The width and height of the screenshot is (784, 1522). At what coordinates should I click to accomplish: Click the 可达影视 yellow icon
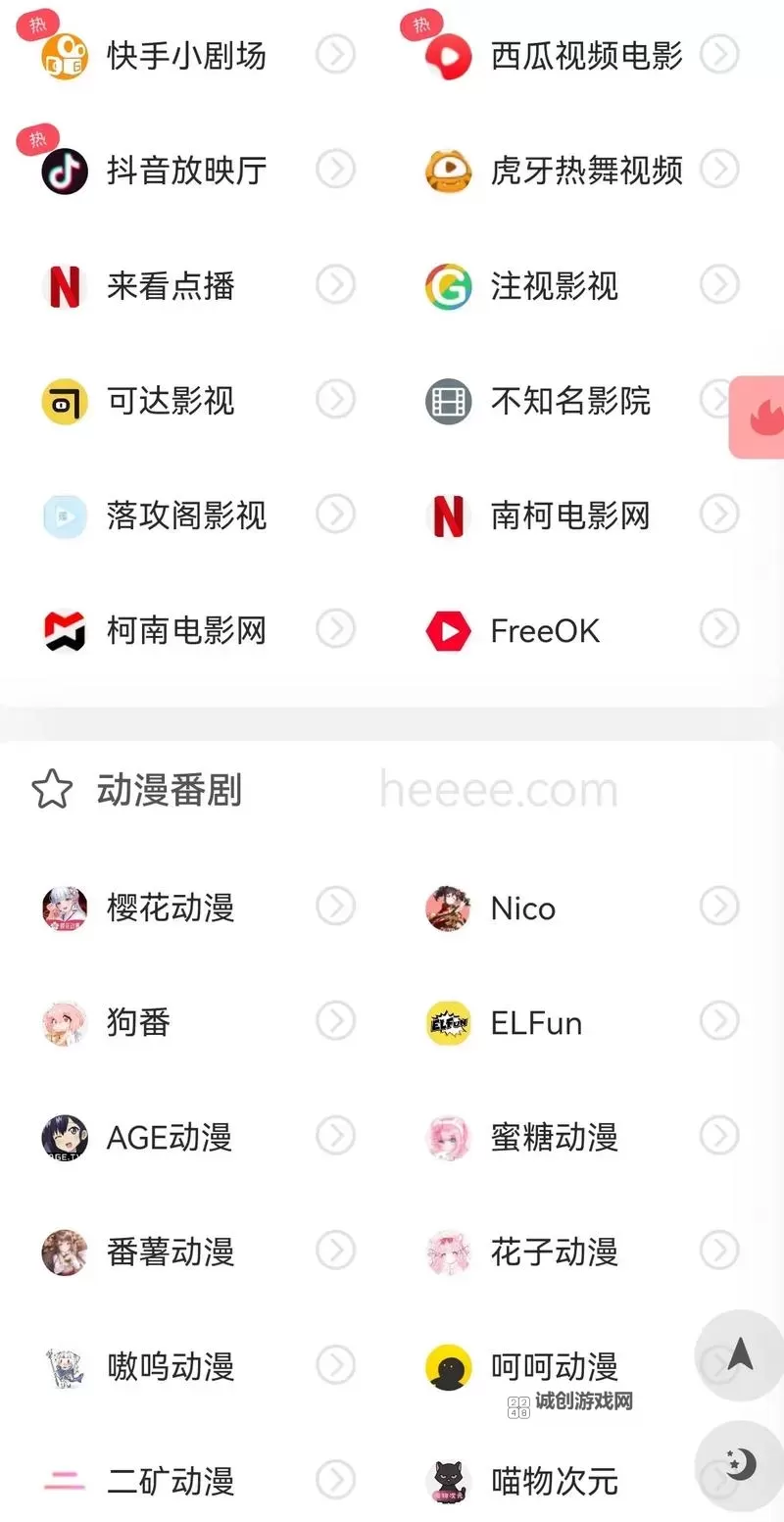64,400
